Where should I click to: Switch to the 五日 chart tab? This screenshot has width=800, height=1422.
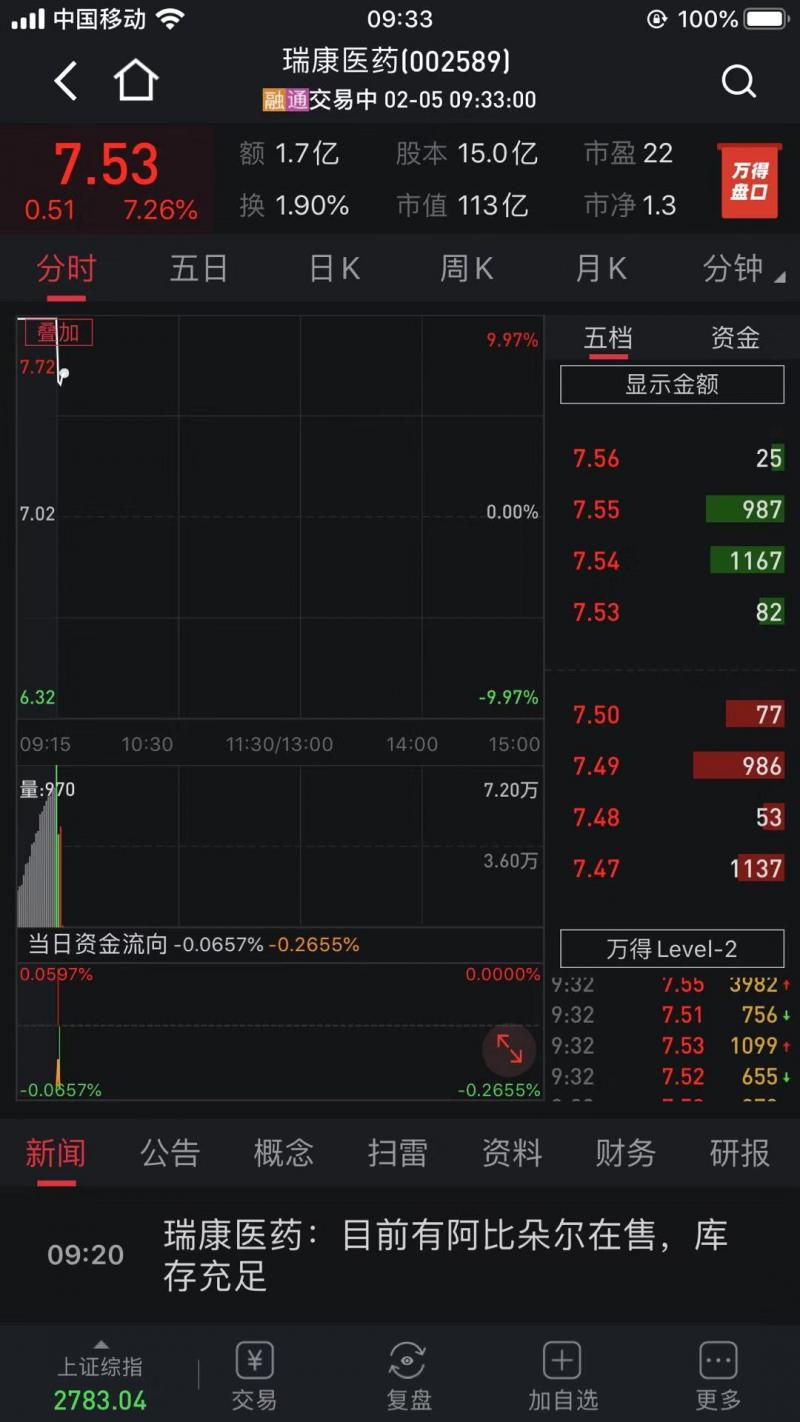point(199,268)
